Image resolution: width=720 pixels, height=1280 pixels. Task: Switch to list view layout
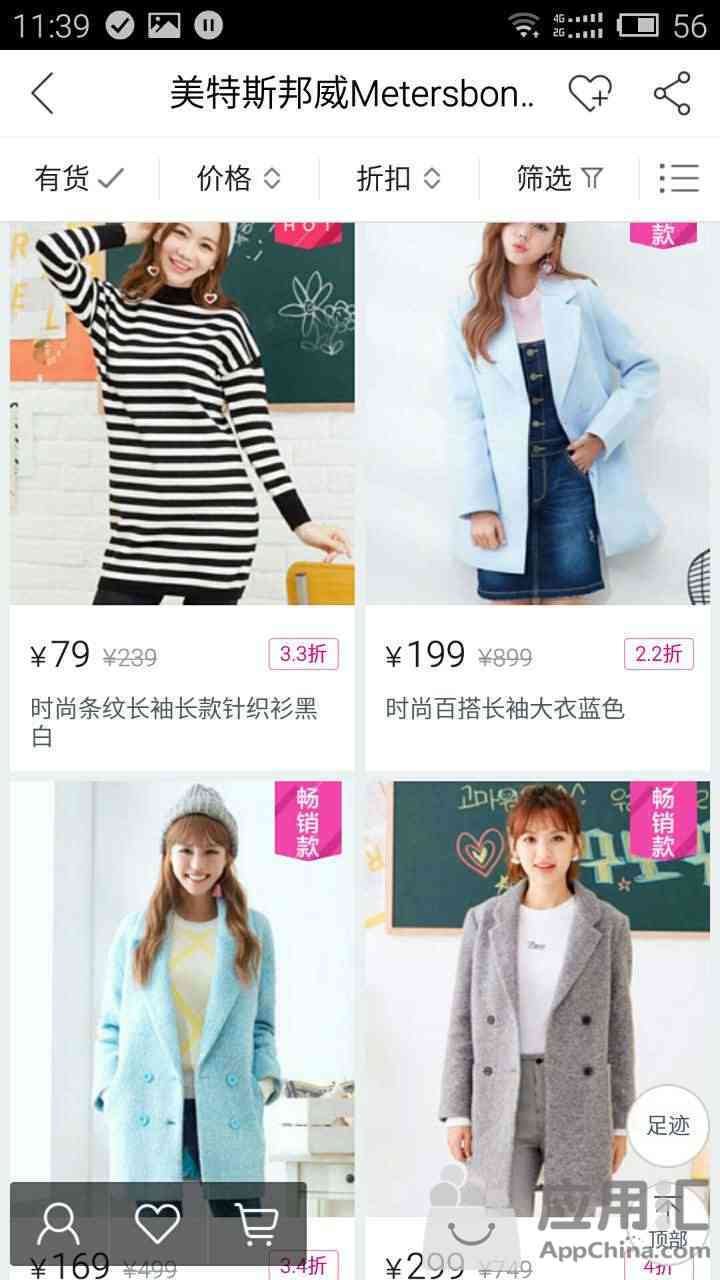(x=679, y=179)
